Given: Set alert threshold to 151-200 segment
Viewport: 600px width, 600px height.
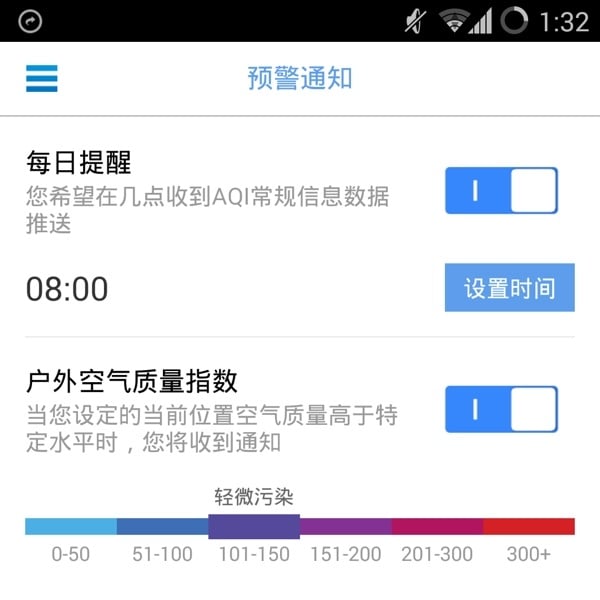Looking at the screenshot, I should 345,526.
